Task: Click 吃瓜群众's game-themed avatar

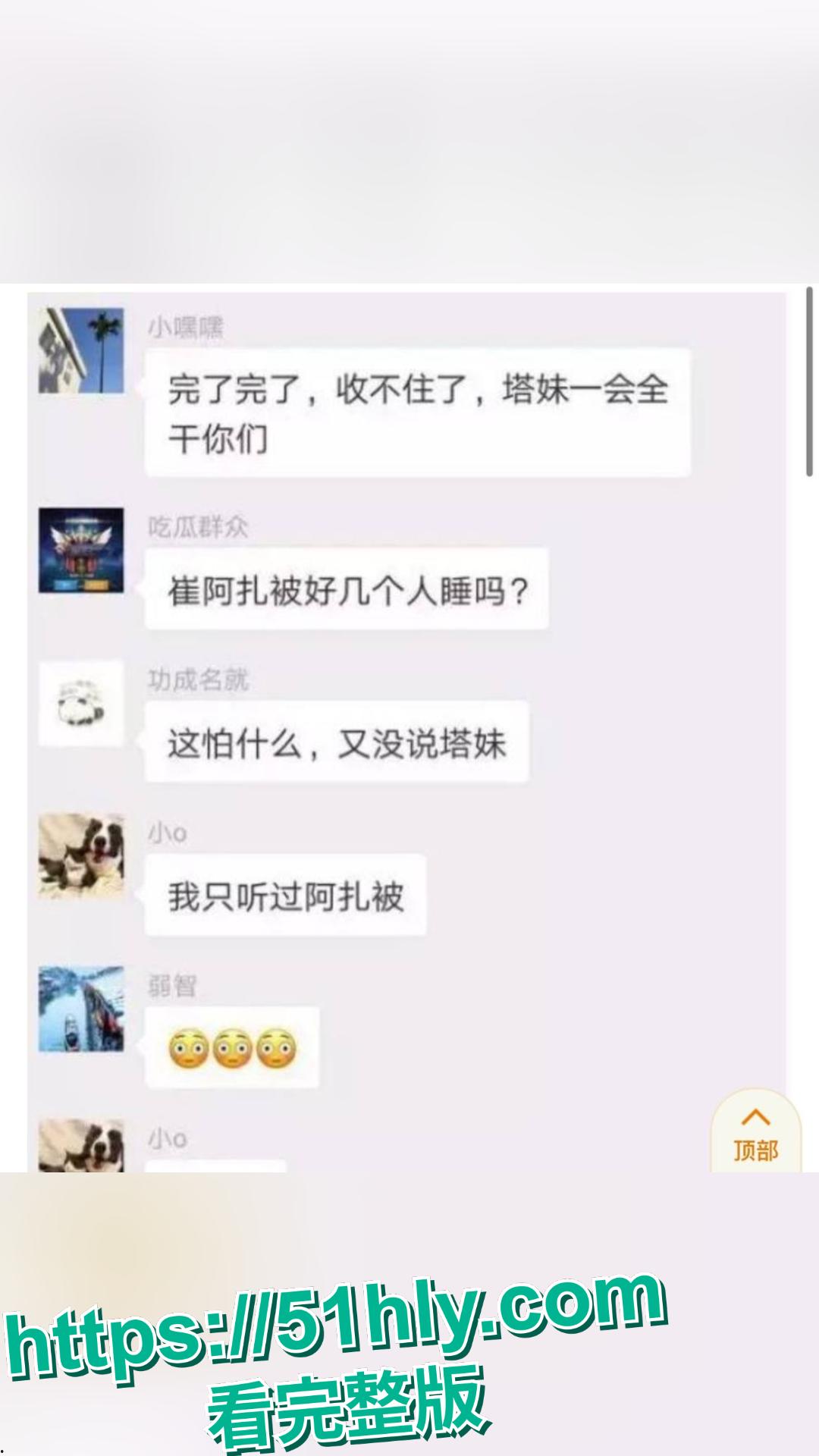Action: click(81, 551)
